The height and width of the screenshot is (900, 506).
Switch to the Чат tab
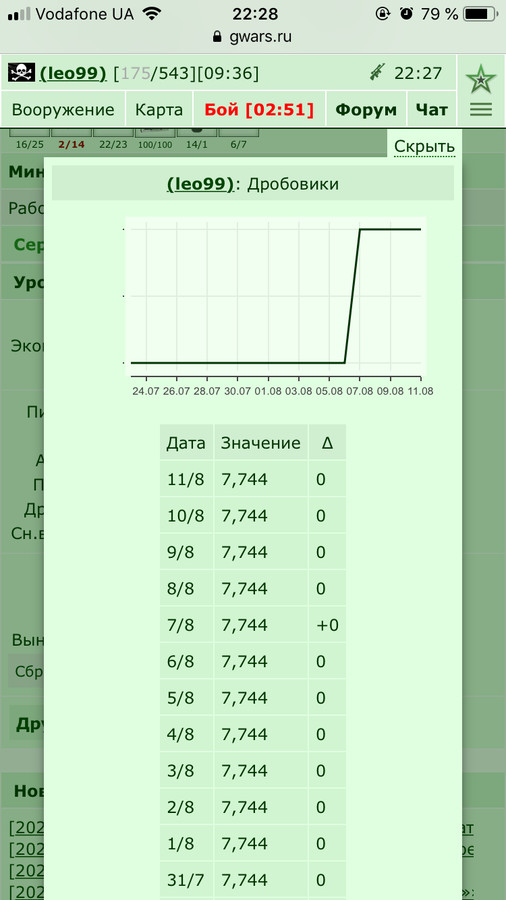[431, 110]
